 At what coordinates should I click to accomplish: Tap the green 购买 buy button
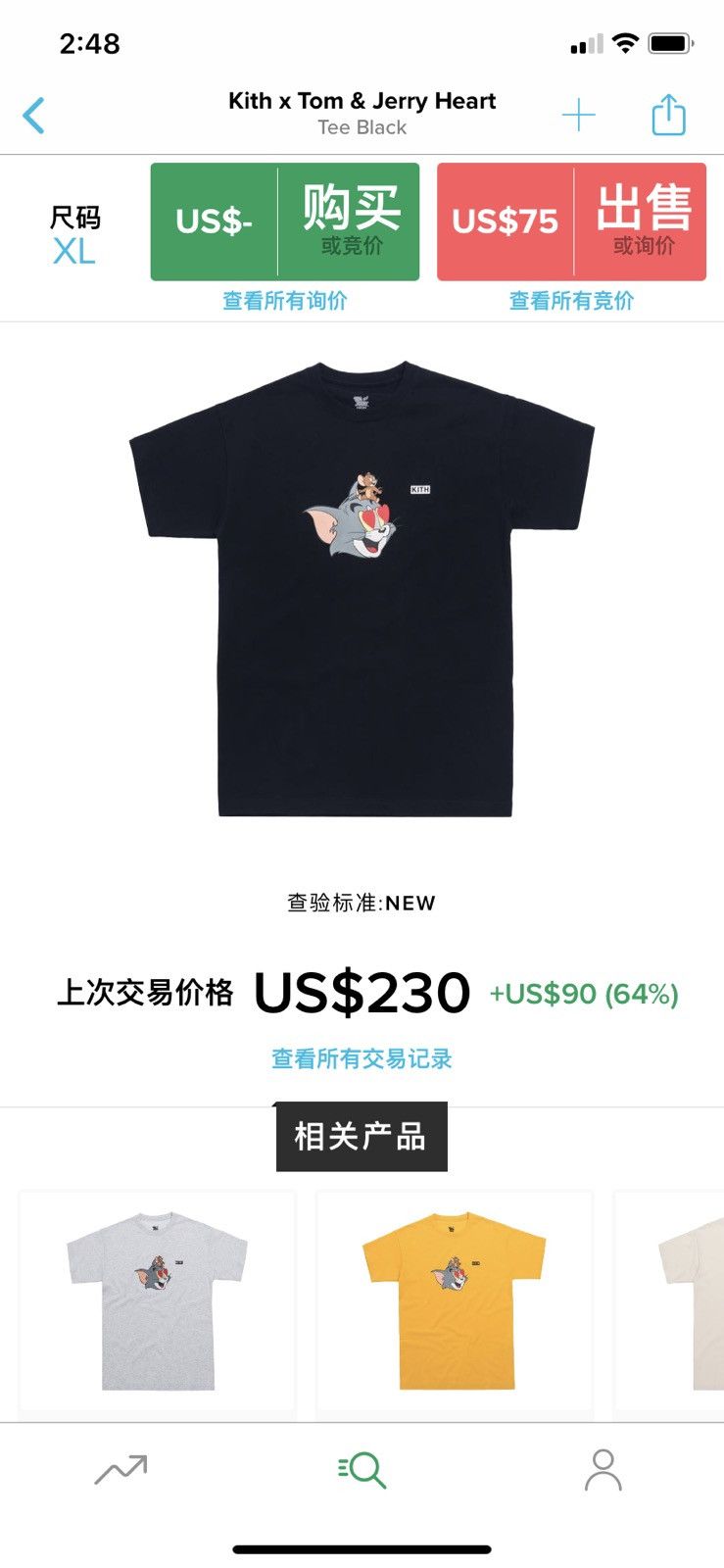pos(284,221)
